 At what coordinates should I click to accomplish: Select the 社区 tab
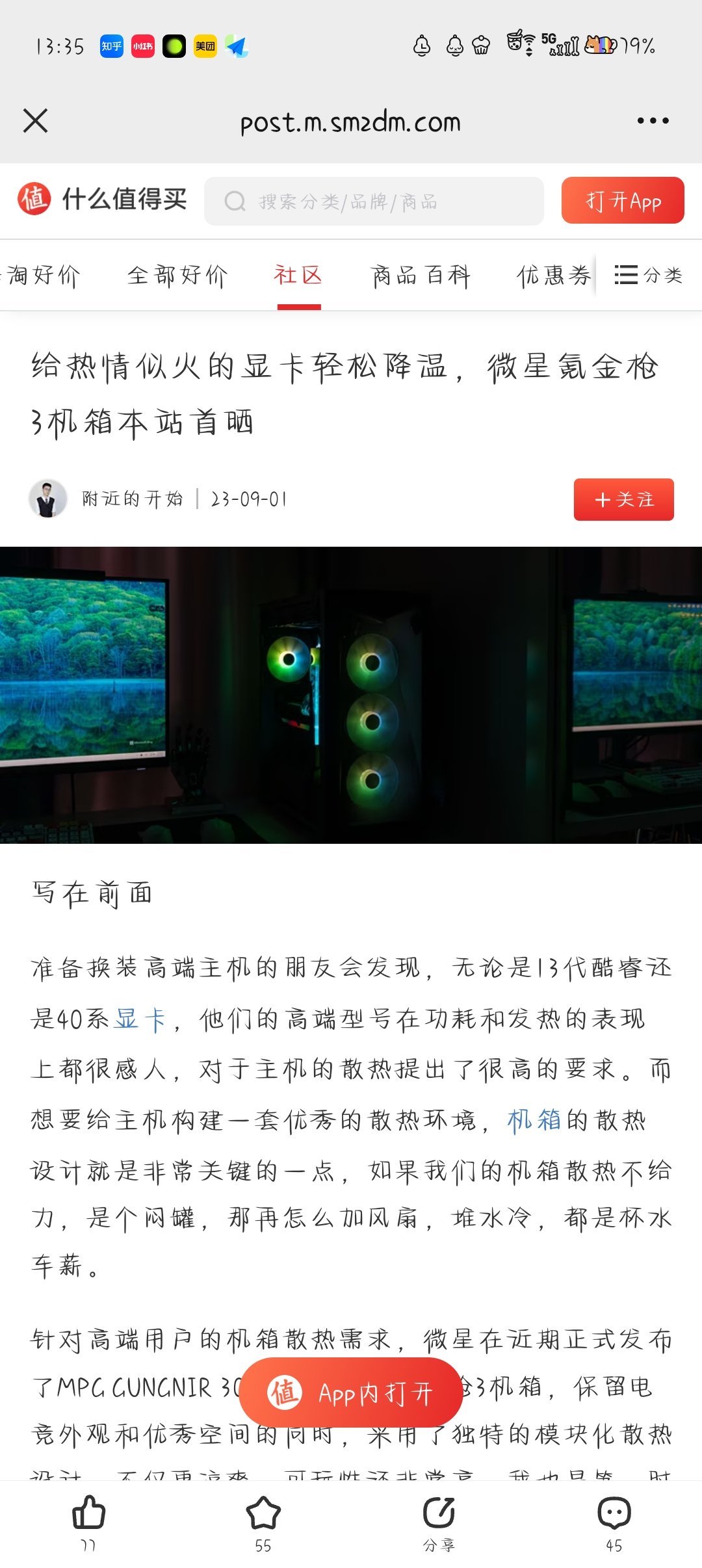(298, 276)
